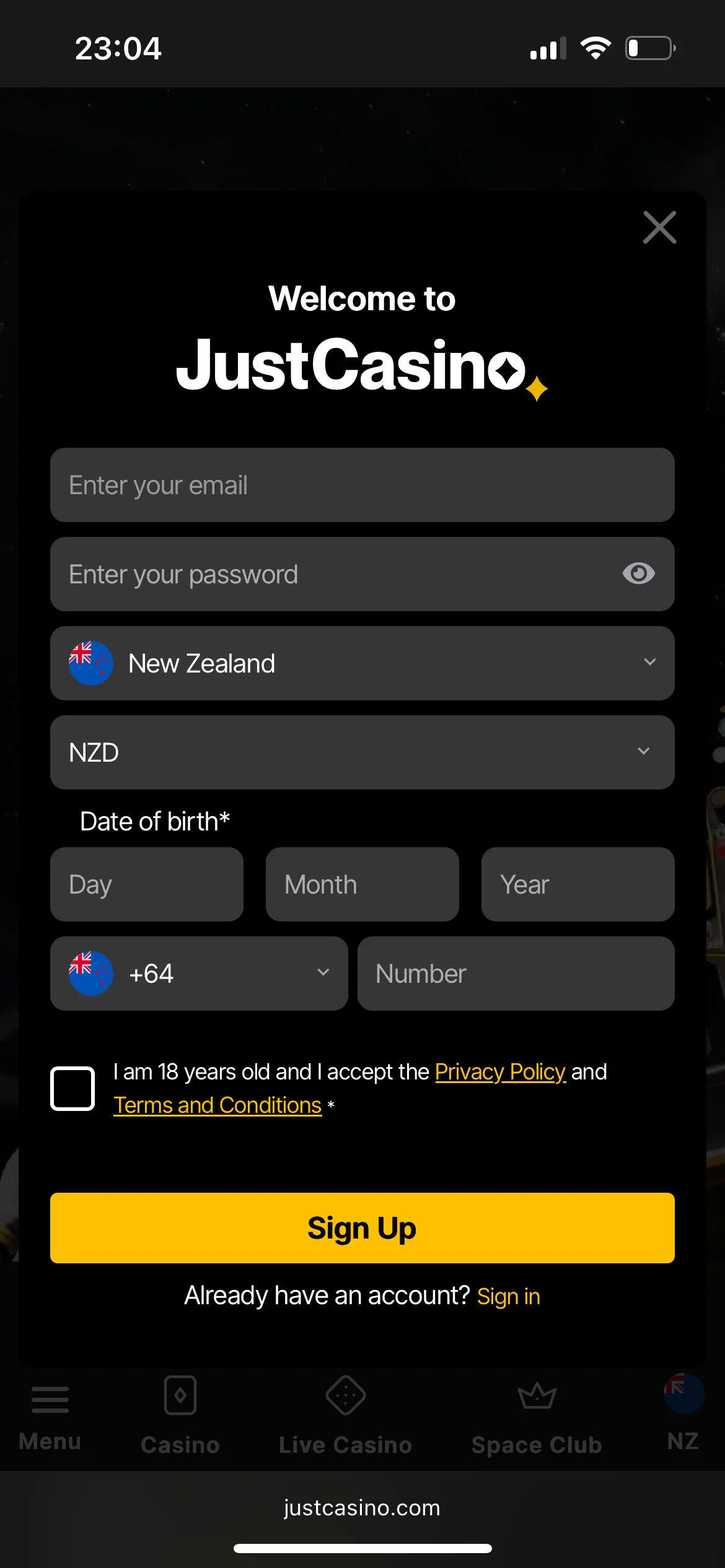Select the Year field of birth date
The image size is (725, 1568).
(578, 884)
